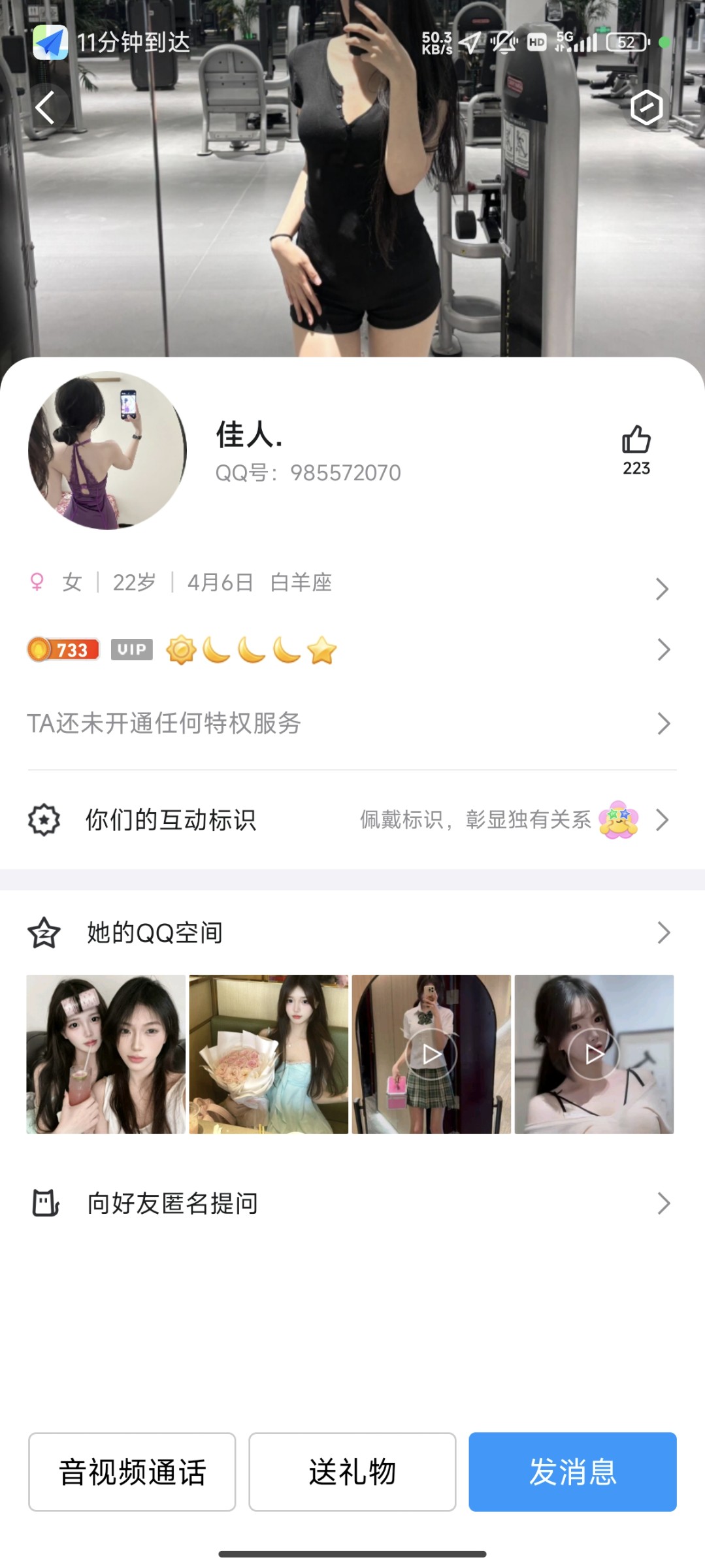Viewport: 705px width, 1568px height.
Task: Go back using the top-left arrow
Action: click(45, 108)
